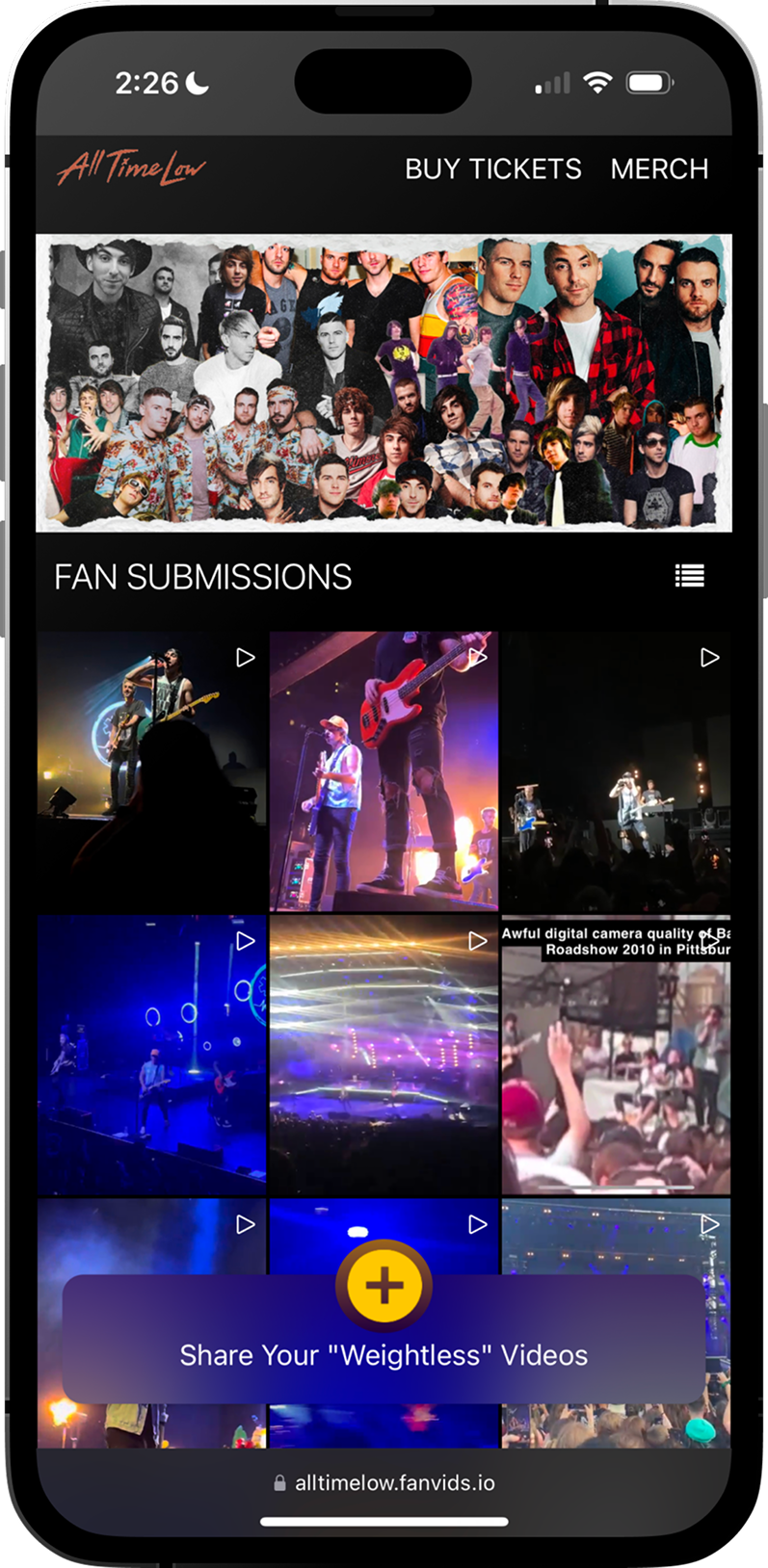Switch fan submissions to list view
Image resolution: width=768 pixels, height=1568 pixels.
[x=689, y=576]
